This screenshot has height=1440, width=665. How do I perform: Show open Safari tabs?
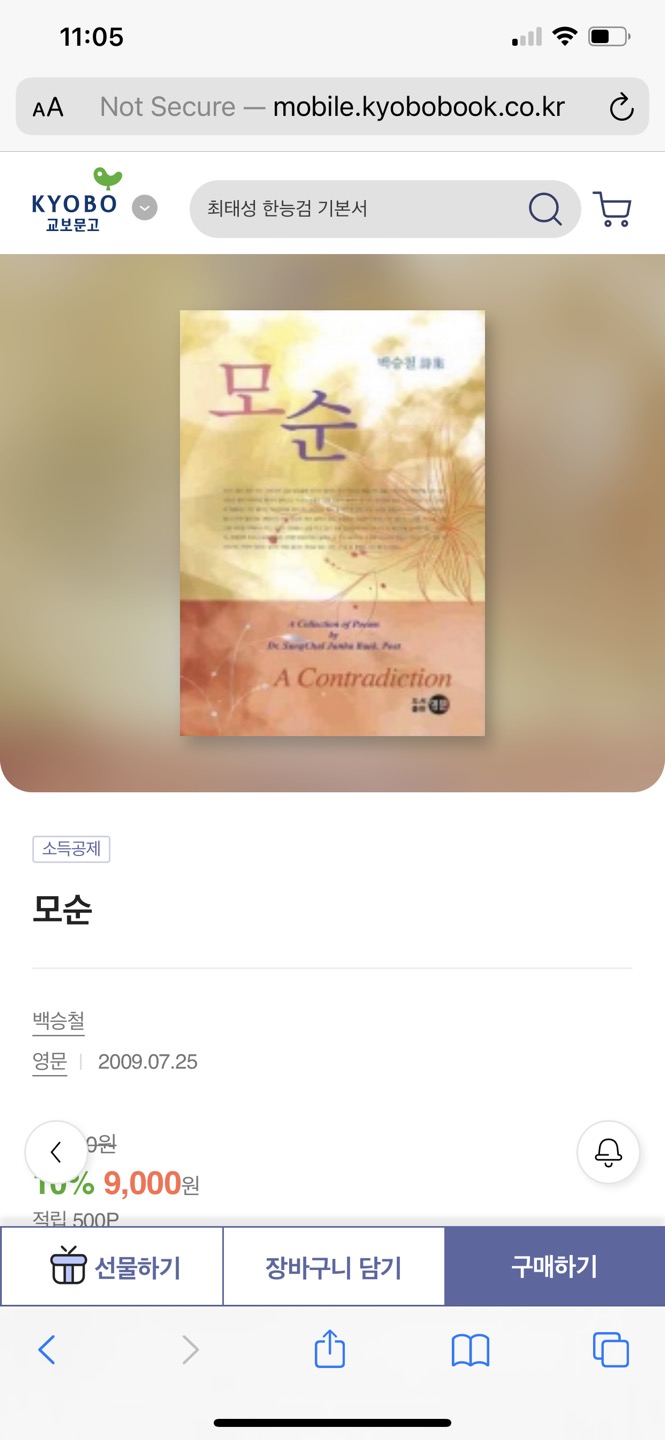pos(610,1350)
